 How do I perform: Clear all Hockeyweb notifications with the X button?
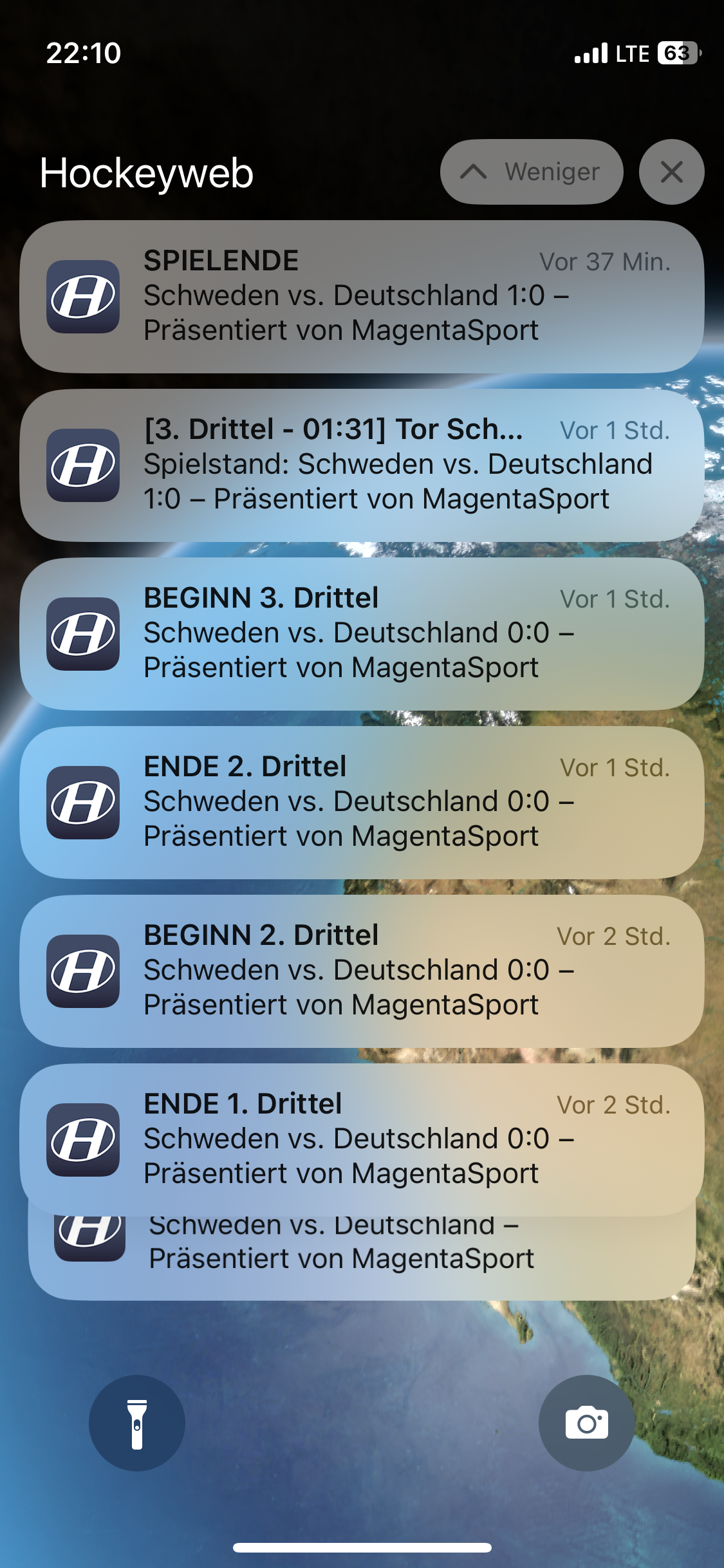(671, 172)
